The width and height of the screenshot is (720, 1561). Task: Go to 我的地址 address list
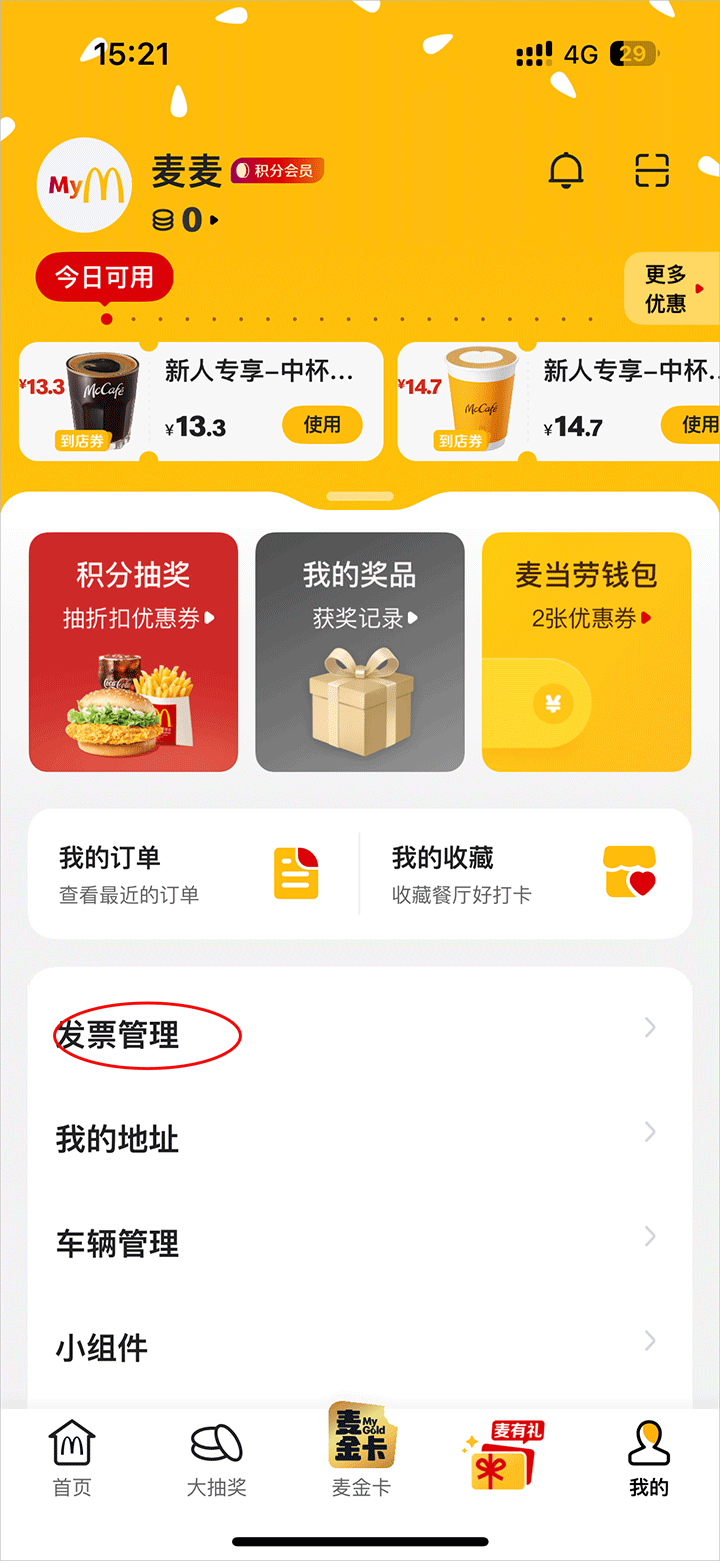(360, 1139)
